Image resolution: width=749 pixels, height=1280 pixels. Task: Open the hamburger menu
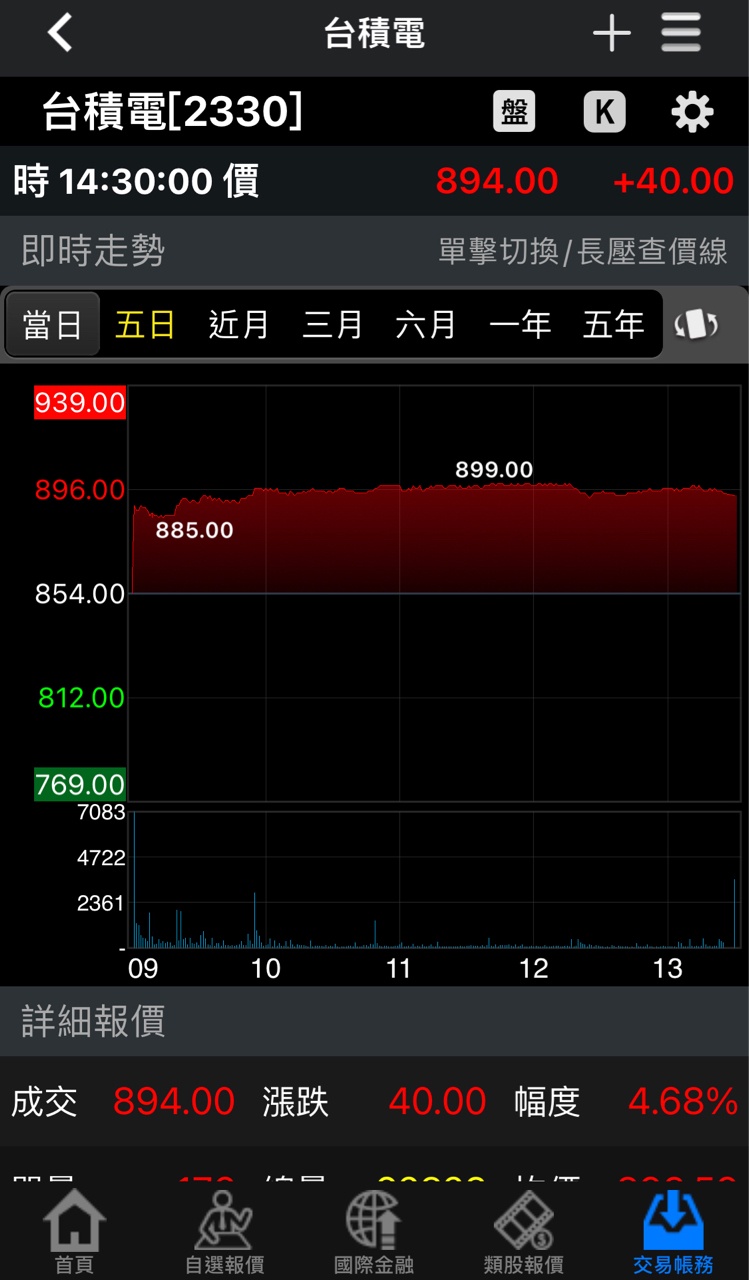[681, 34]
